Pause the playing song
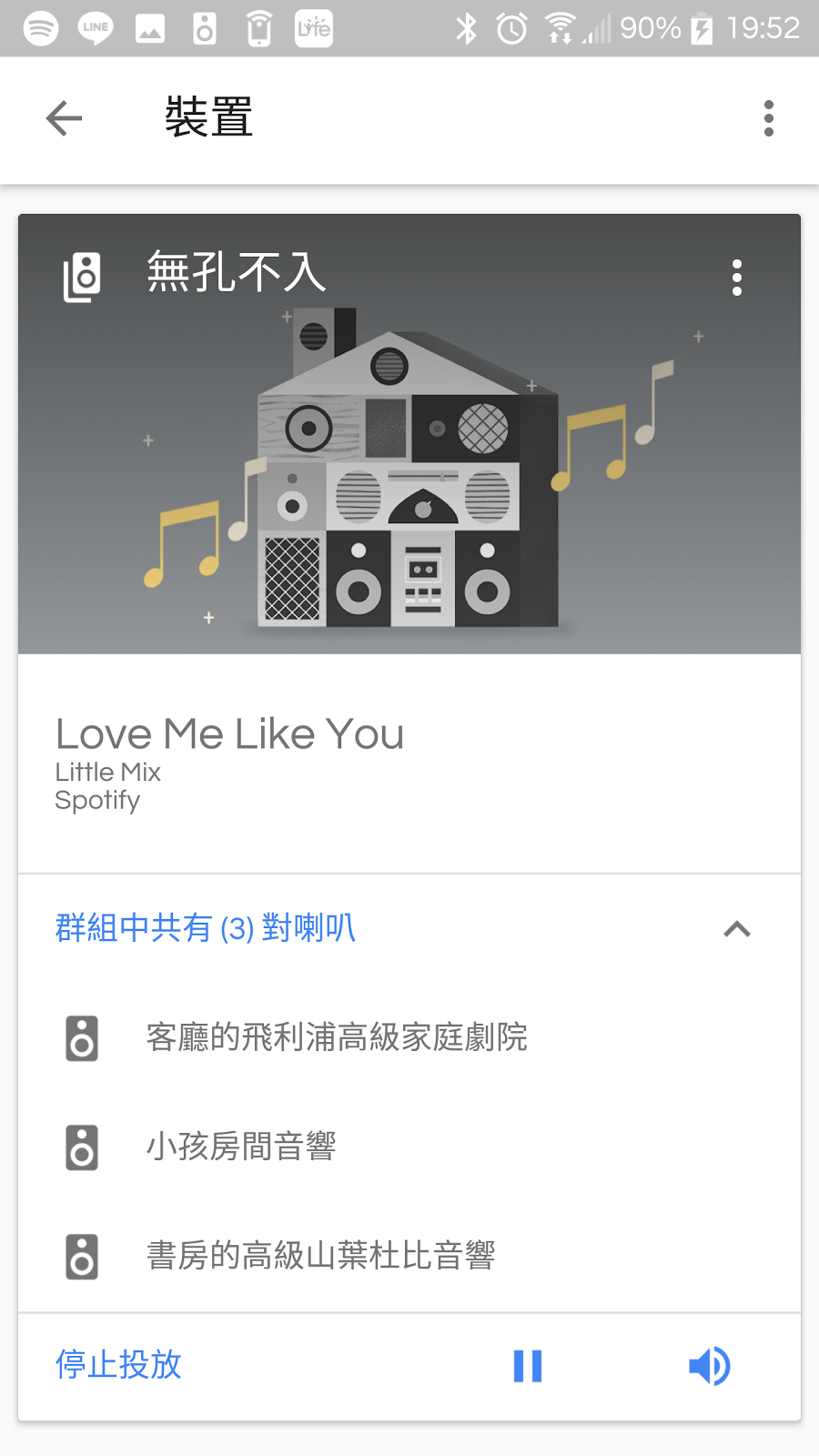The width and height of the screenshot is (819, 1456). pyautogui.click(x=528, y=1366)
